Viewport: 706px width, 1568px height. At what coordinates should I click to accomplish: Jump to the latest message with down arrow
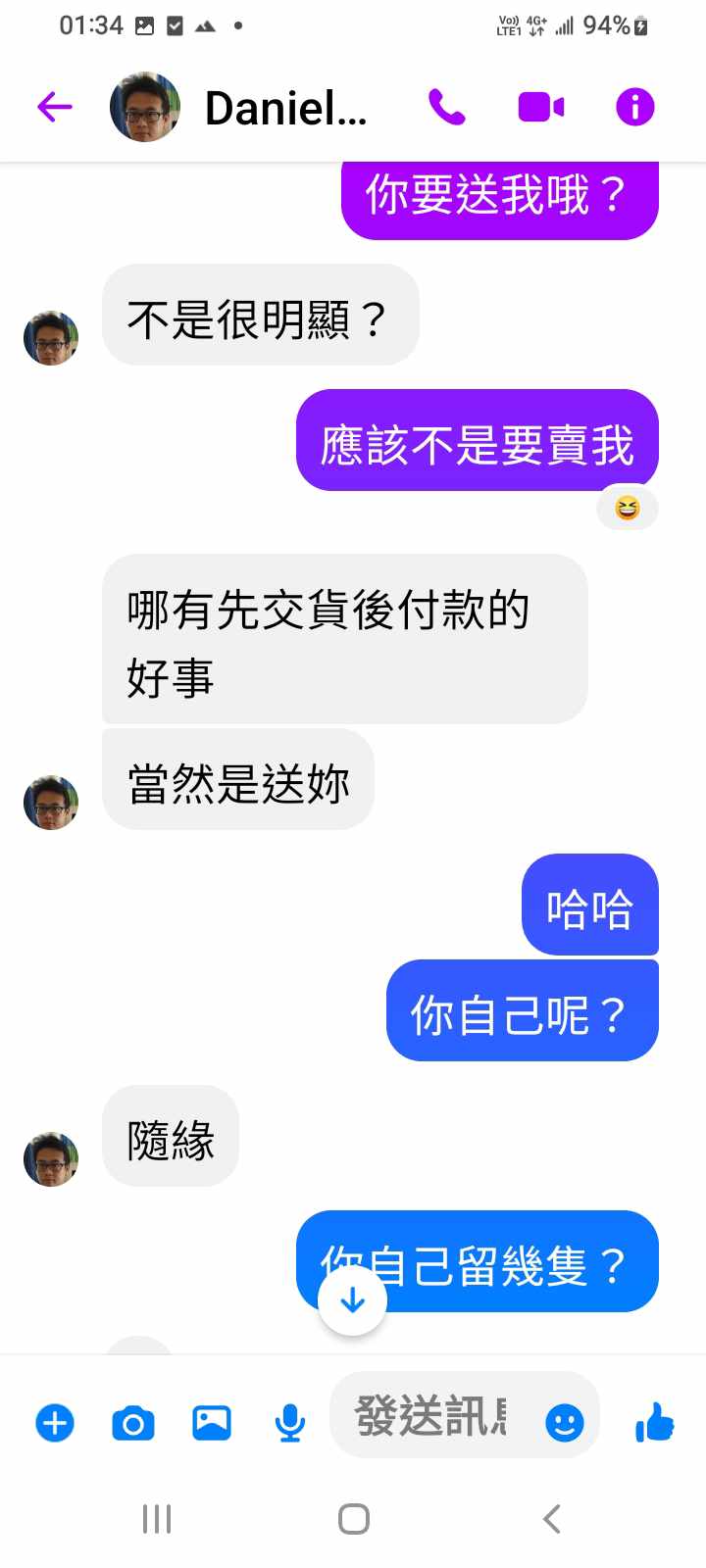coord(352,1300)
